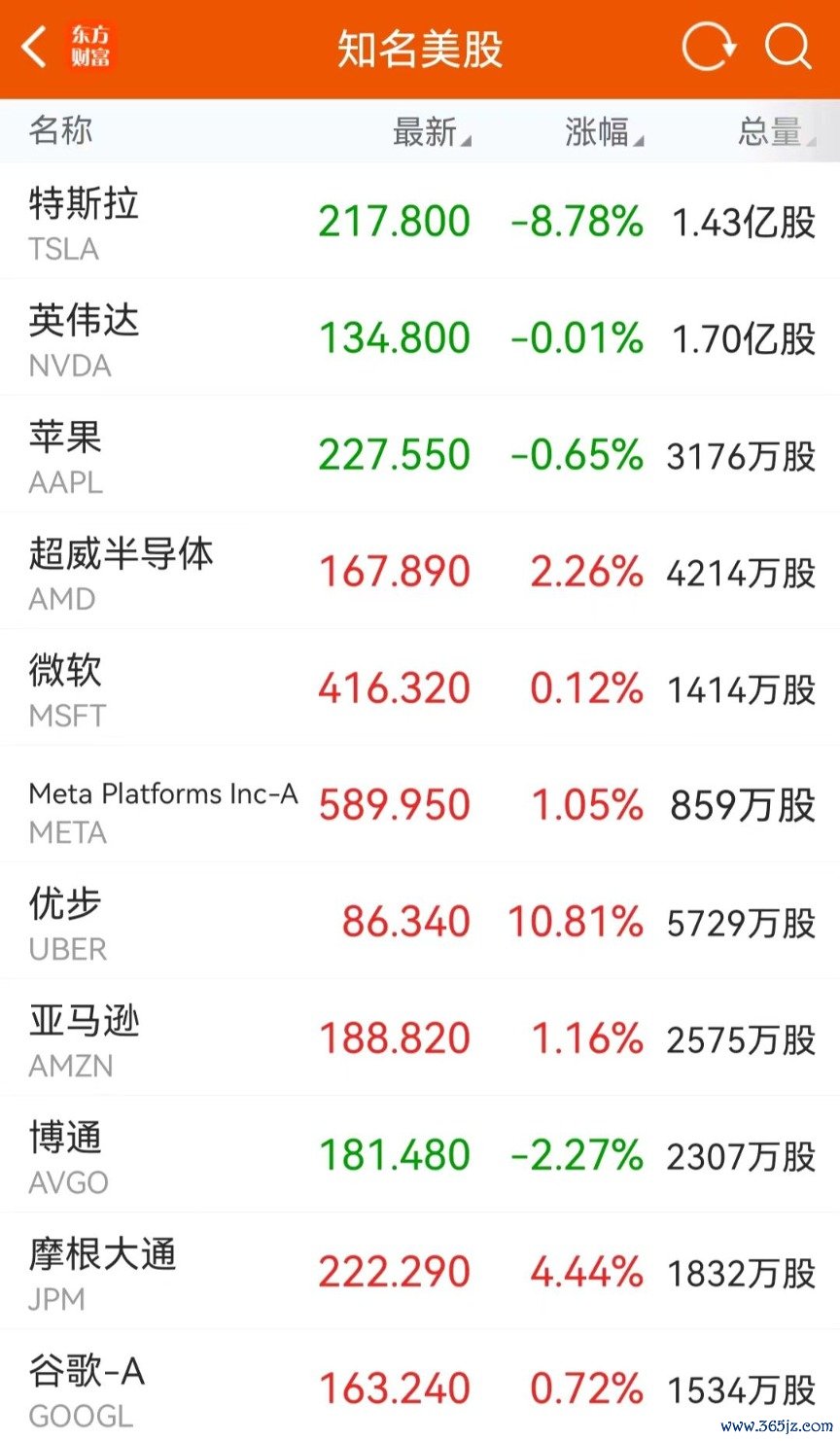This screenshot has width=840, height=1441.
Task: Select the 超威半导体 AMD row
Action: point(420,571)
